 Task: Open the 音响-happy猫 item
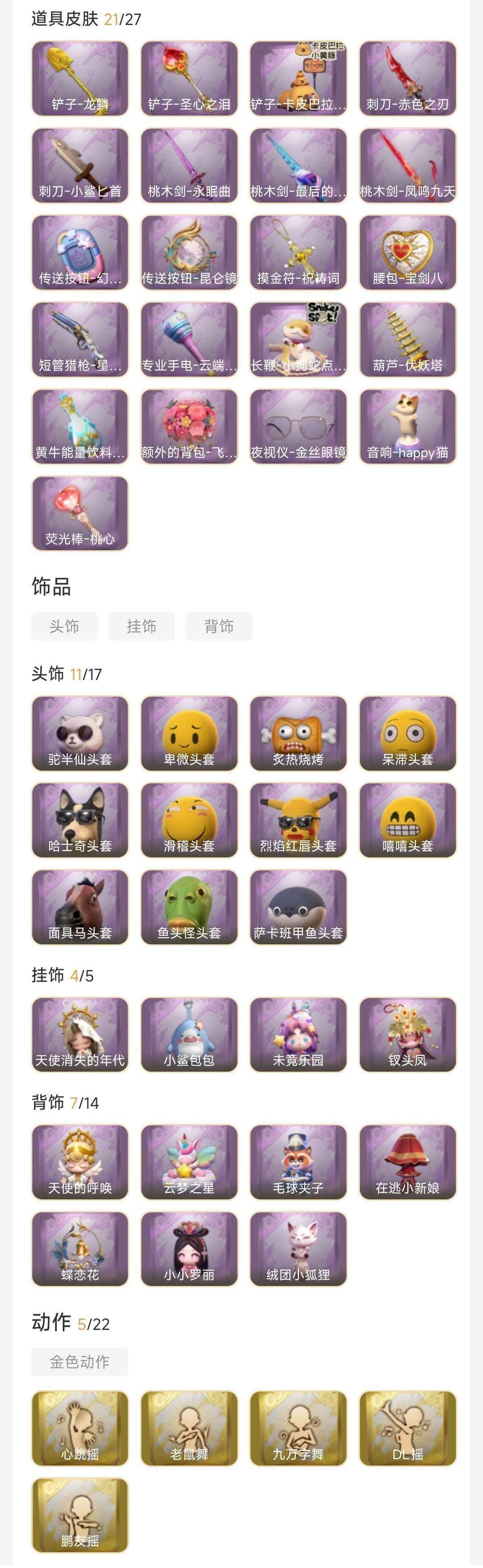[407, 427]
